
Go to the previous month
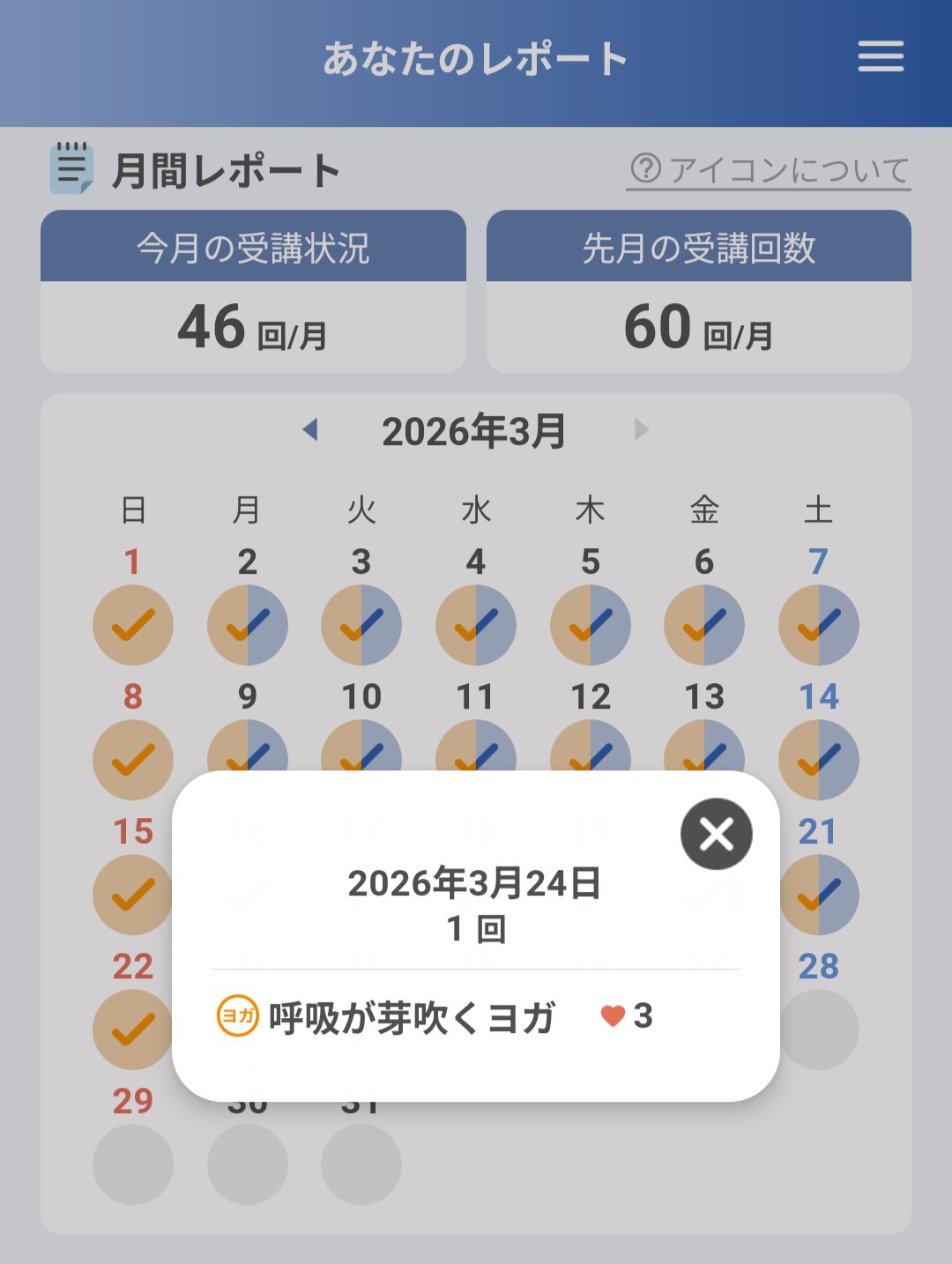pos(310,430)
